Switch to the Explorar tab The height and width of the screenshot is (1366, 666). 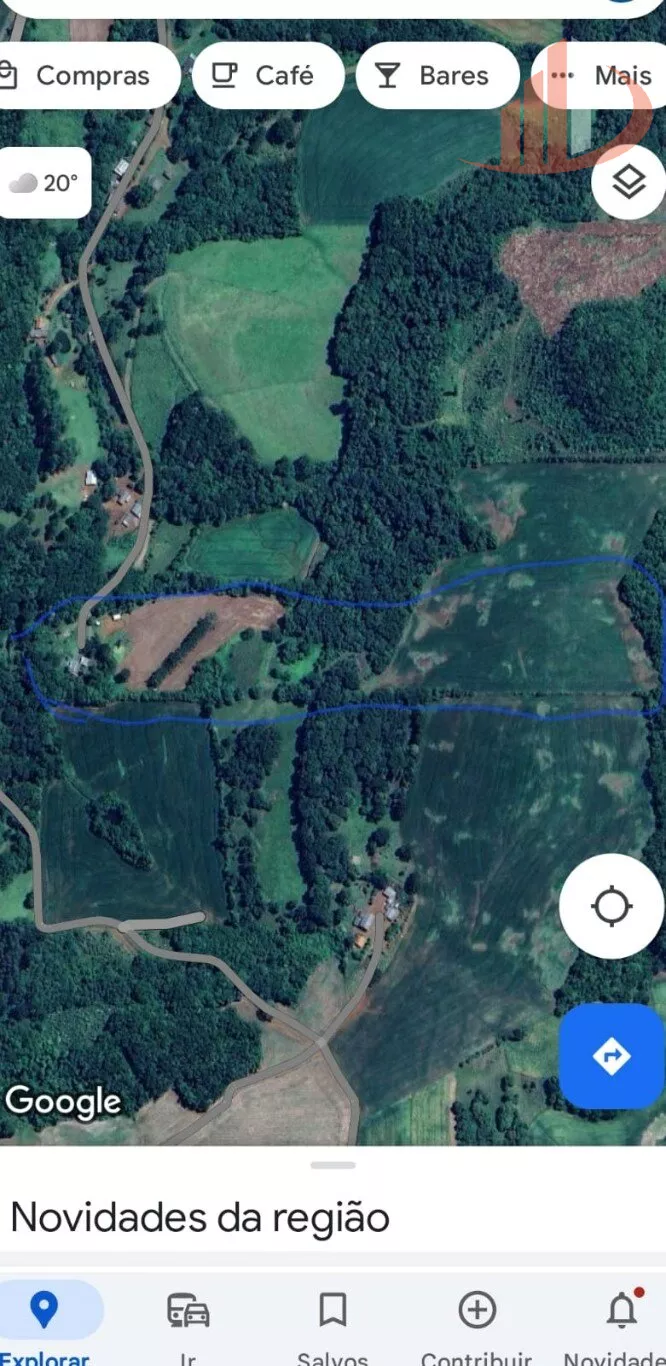(44, 1322)
